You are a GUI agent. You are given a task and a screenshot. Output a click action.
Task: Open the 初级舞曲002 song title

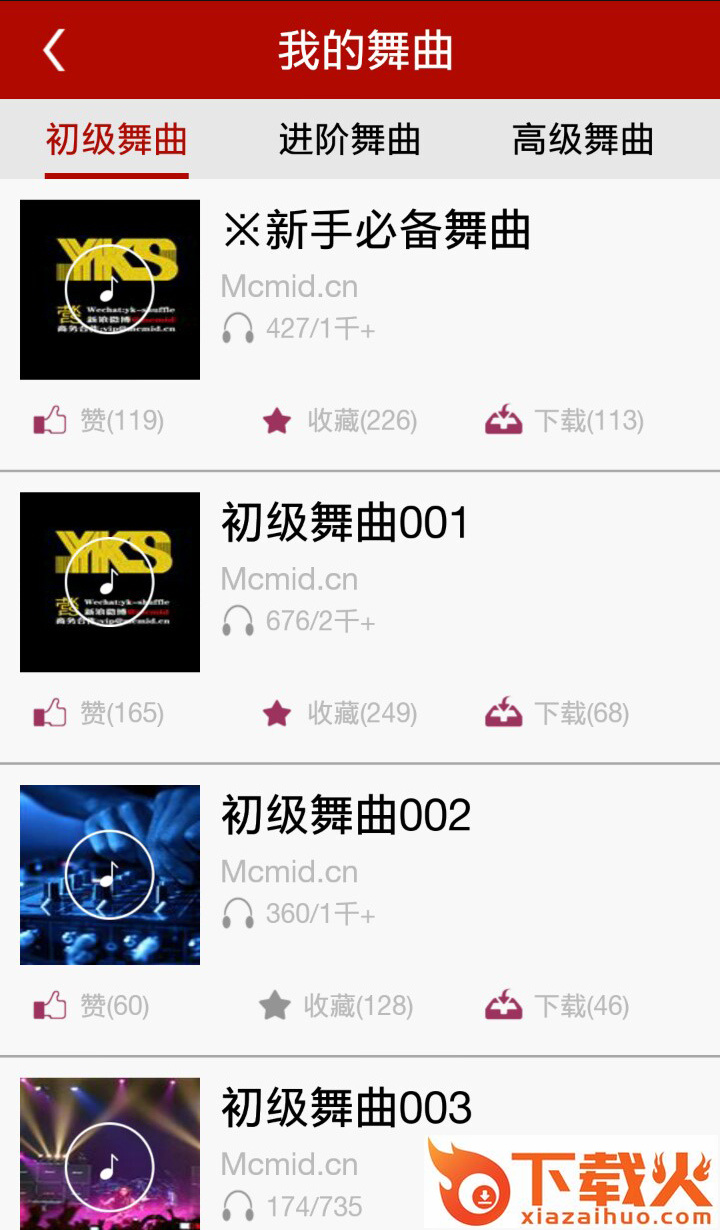(346, 816)
